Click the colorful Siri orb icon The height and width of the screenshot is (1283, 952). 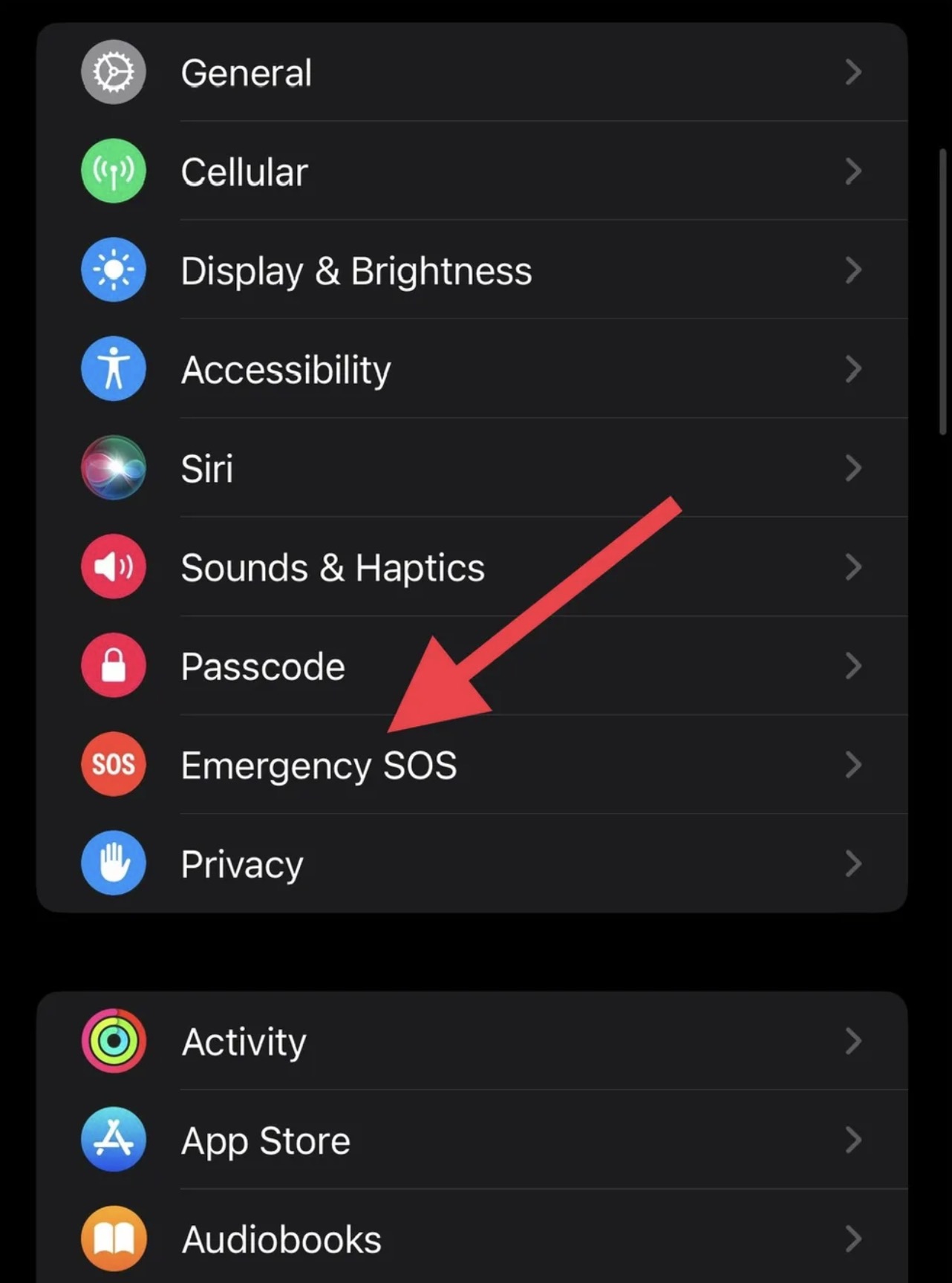(x=113, y=468)
